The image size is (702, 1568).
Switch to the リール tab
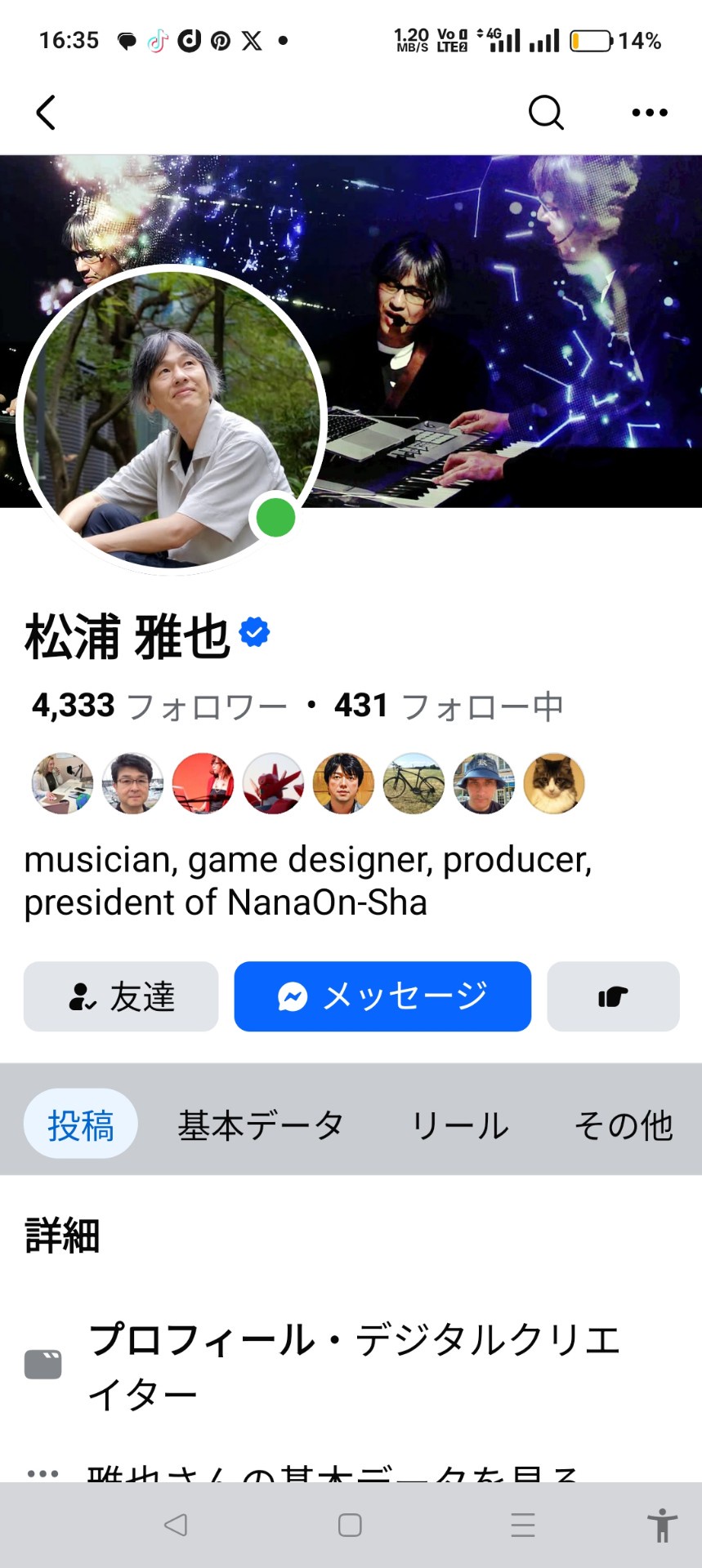pyautogui.click(x=459, y=1125)
